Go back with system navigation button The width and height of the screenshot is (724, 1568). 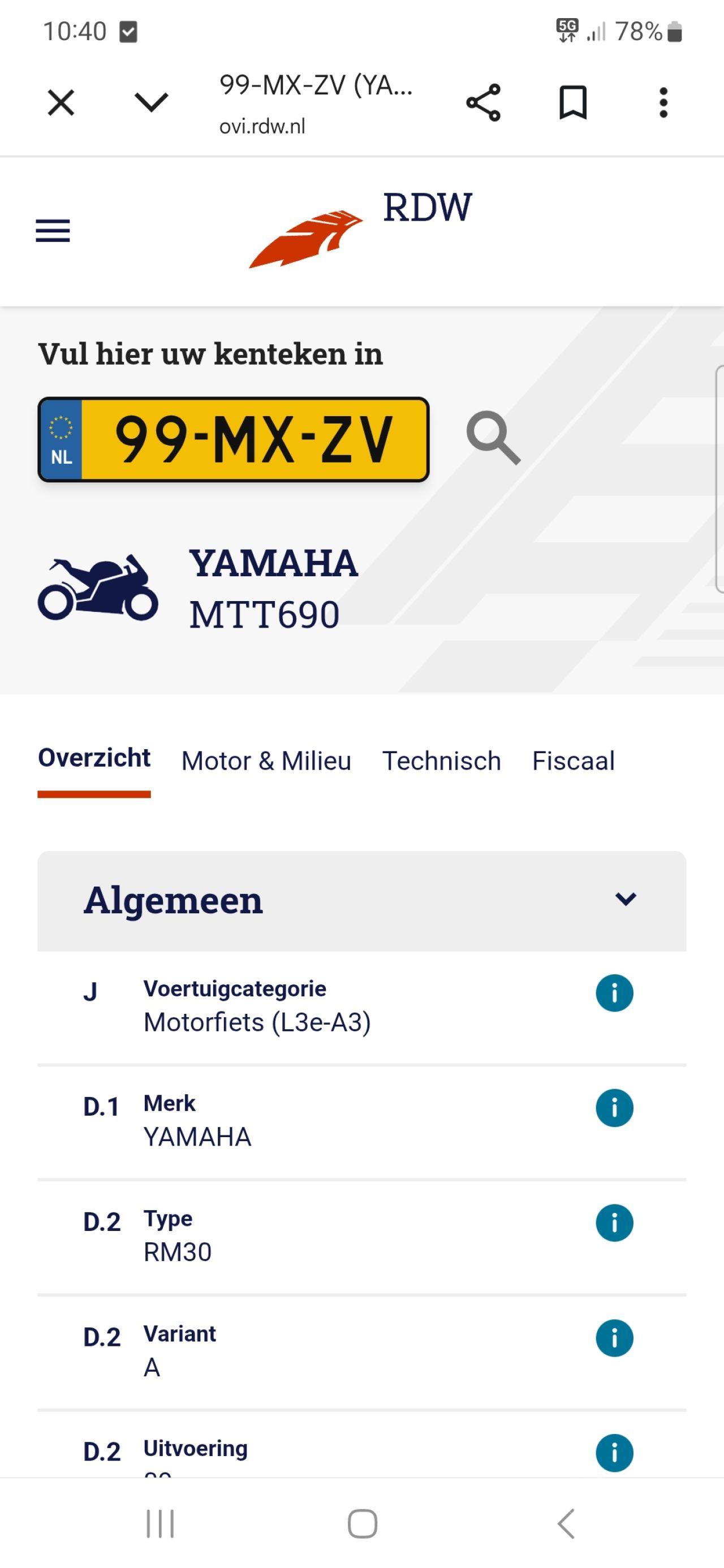point(566,1523)
